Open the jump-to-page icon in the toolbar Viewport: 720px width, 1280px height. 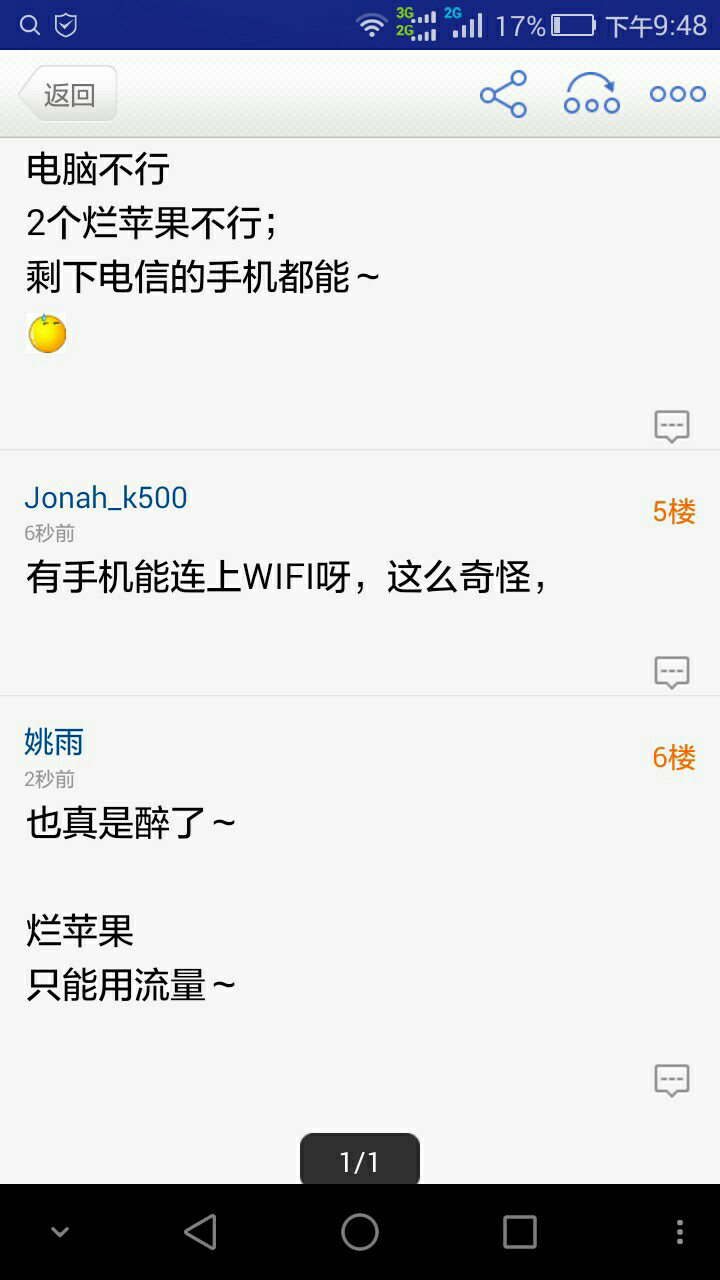click(x=592, y=94)
